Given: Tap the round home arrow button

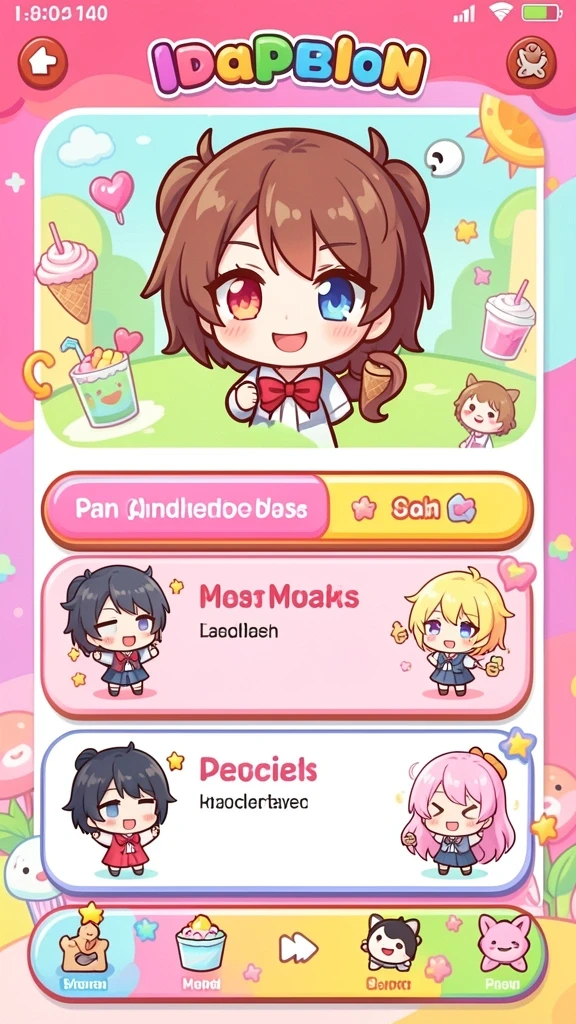Looking at the screenshot, I should click(42, 63).
